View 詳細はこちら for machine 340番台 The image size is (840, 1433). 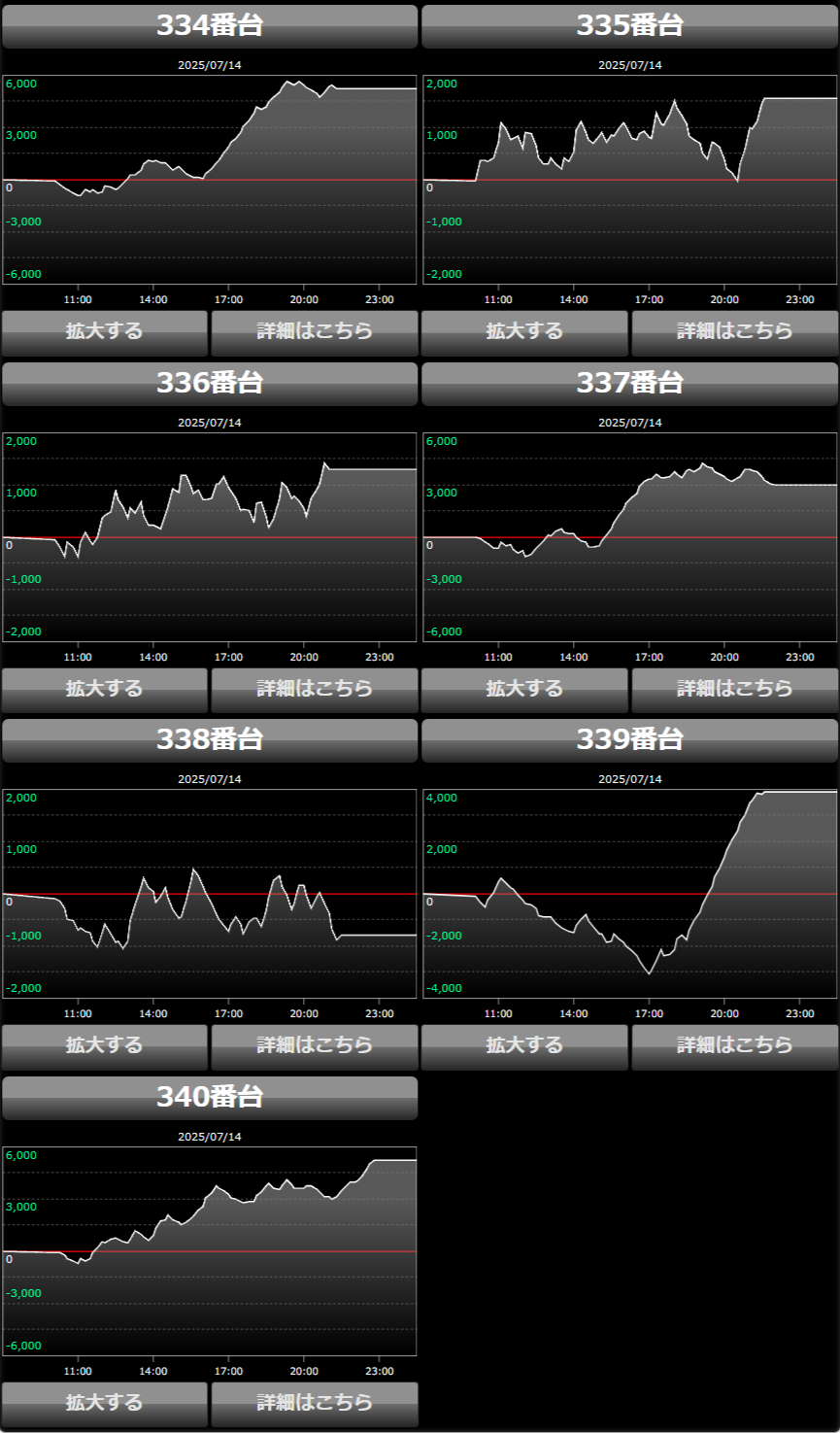coord(315,1405)
